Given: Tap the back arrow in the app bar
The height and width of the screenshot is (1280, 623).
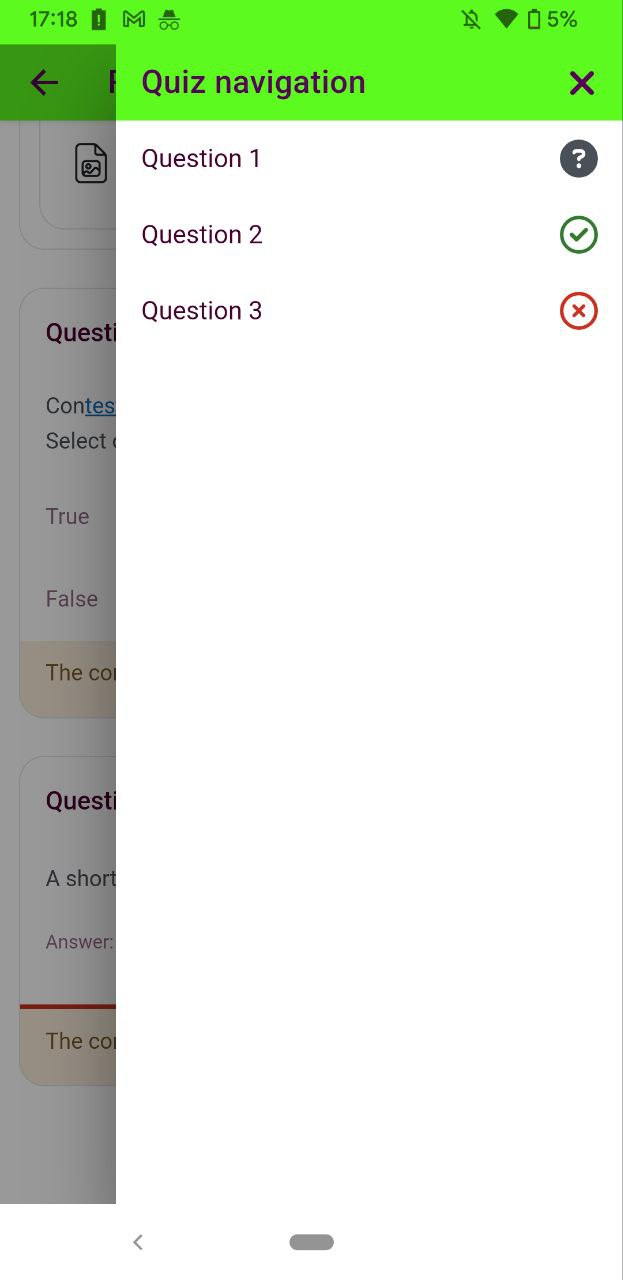Looking at the screenshot, I should tap(44, 82).
